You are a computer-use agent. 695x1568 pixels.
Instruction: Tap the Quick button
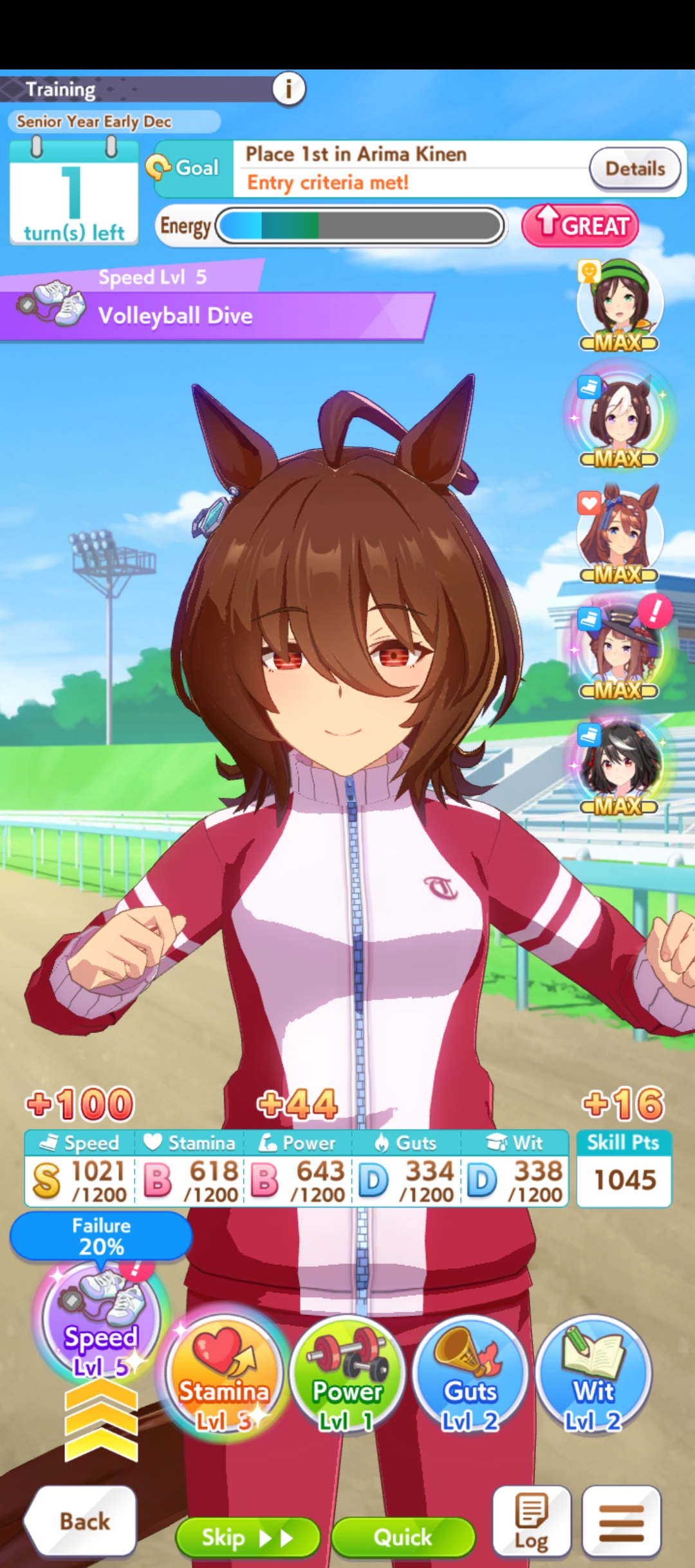pyautogui.click(x=403, y=1538)
